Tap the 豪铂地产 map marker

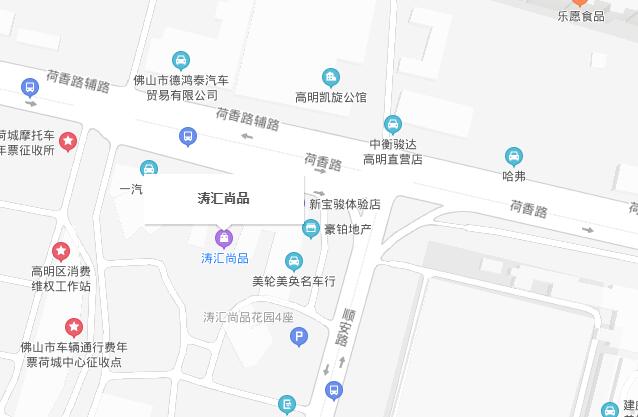coord(312,230)
